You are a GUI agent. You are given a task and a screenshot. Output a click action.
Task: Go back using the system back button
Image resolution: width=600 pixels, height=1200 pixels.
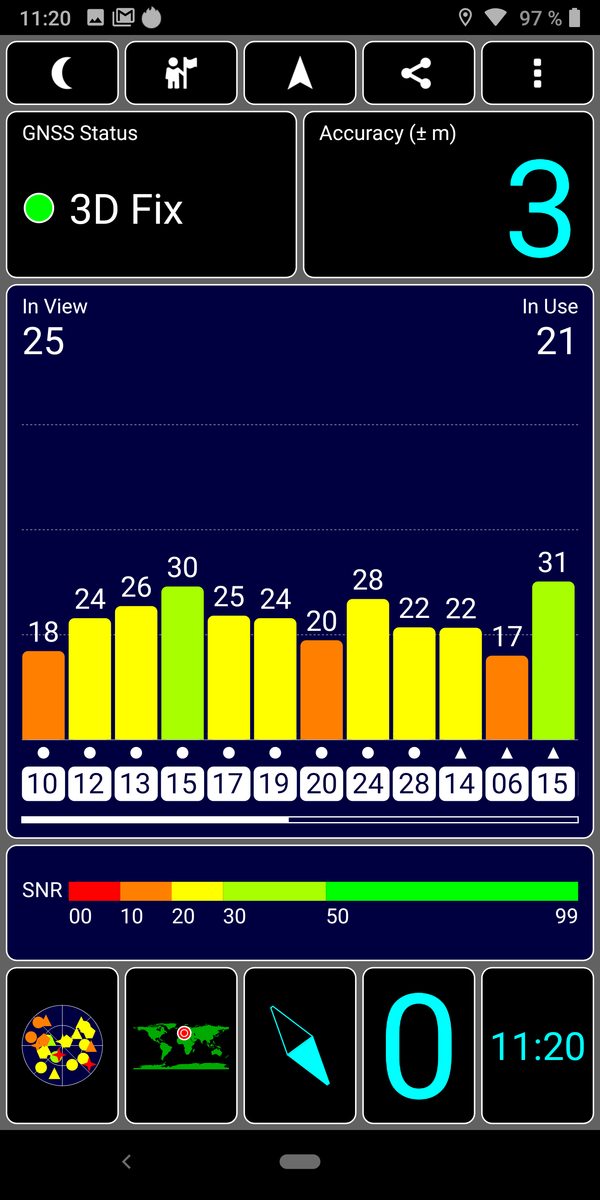click(x=126, y=1161)
